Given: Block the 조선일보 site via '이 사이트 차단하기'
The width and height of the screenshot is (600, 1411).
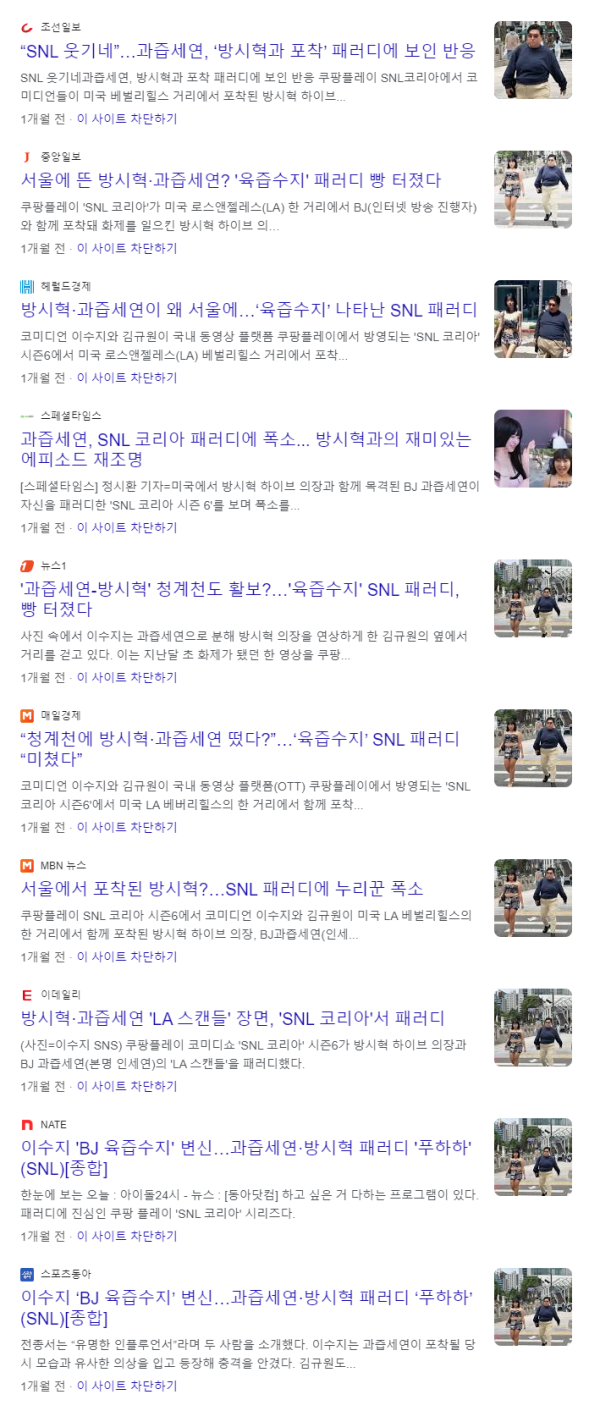Looking at the screenshot, I should (x=127, y=118).
